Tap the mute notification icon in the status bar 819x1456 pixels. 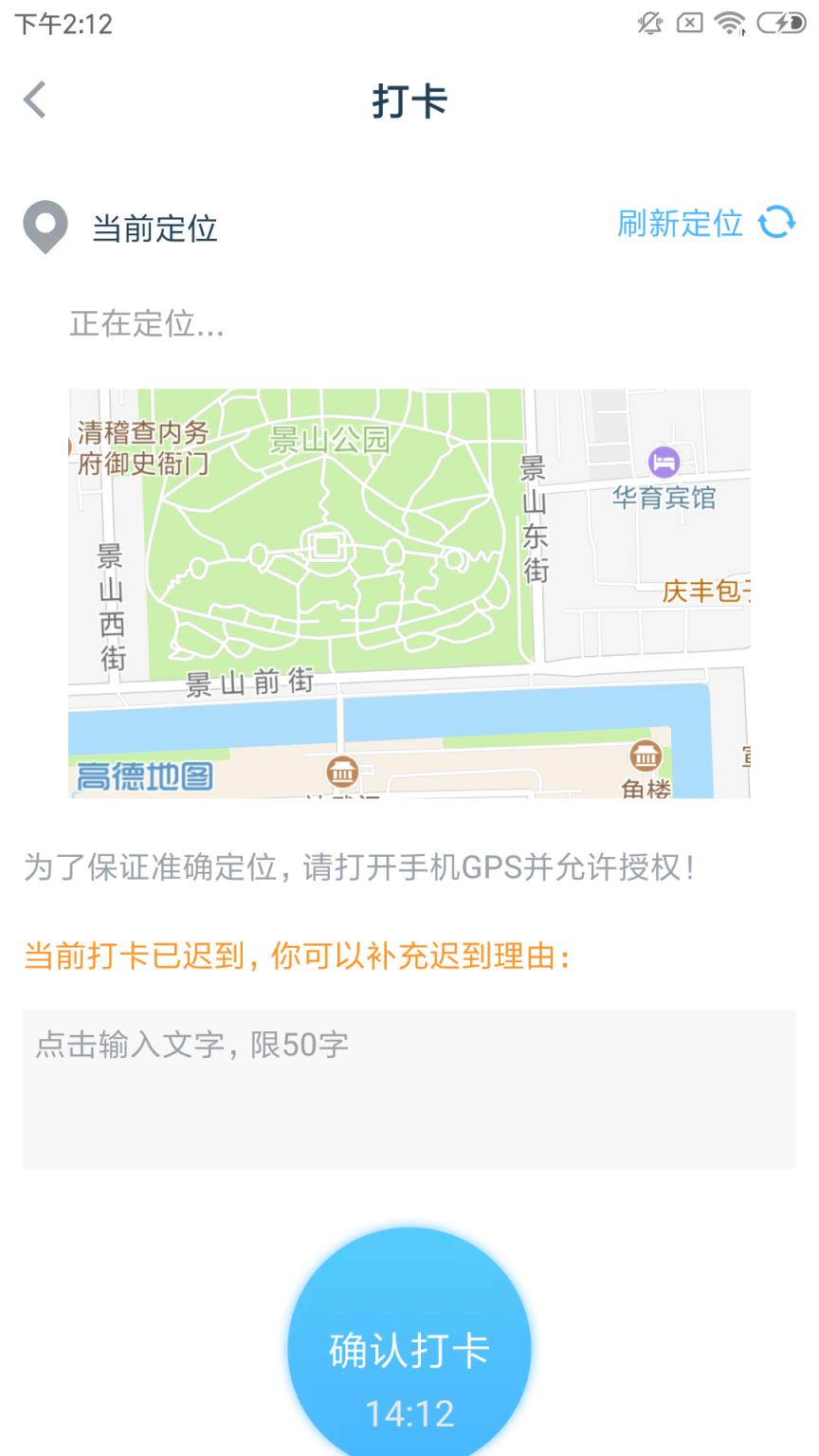[651, 23]
